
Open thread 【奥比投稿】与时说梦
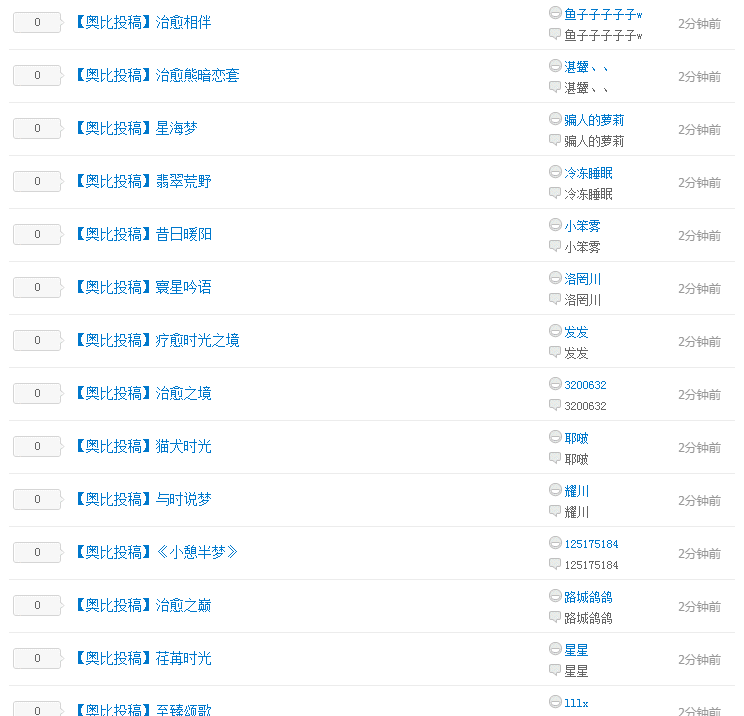pyautogui.click(x=143, y=499)
